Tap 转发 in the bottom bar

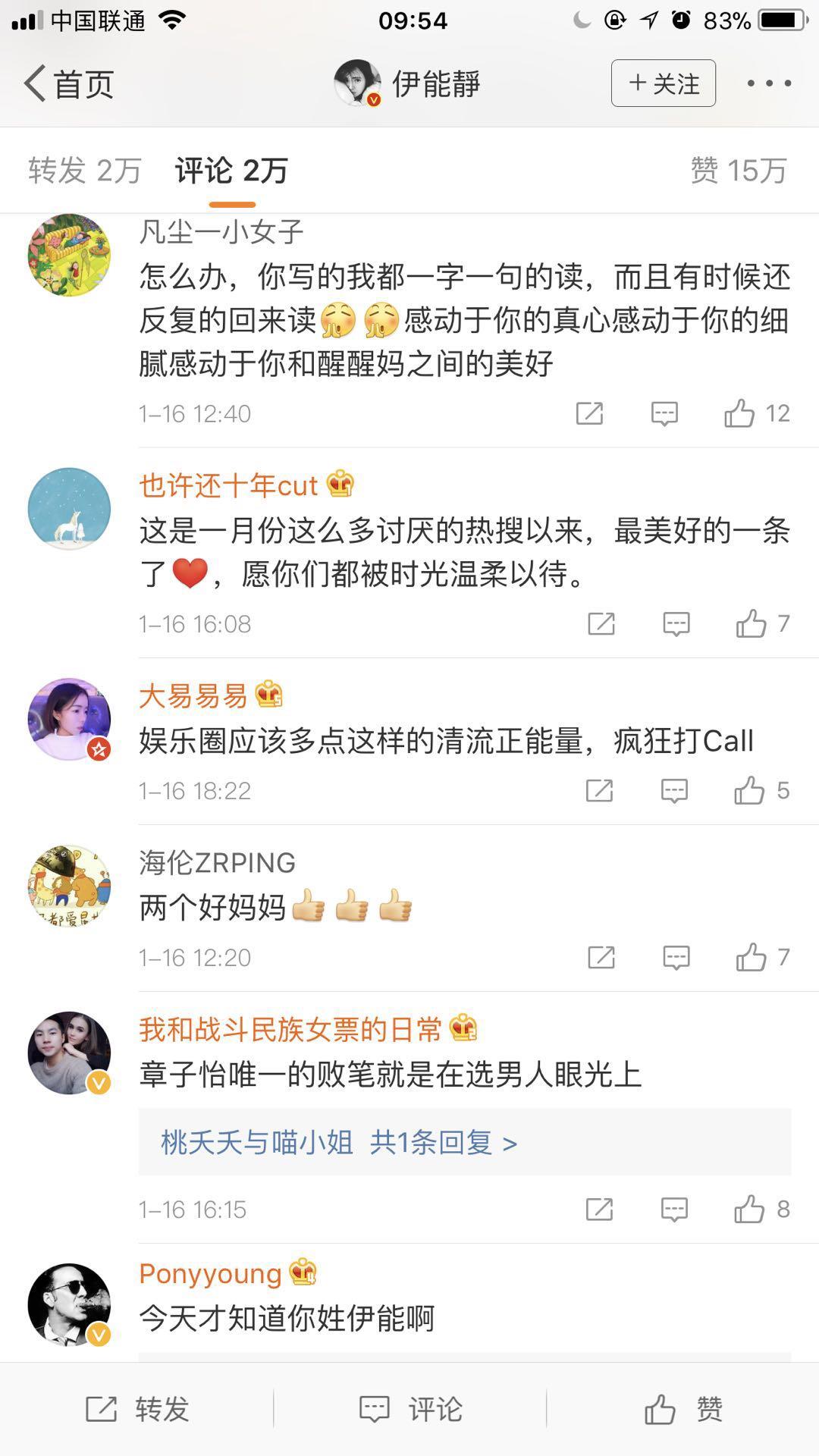137,1409
